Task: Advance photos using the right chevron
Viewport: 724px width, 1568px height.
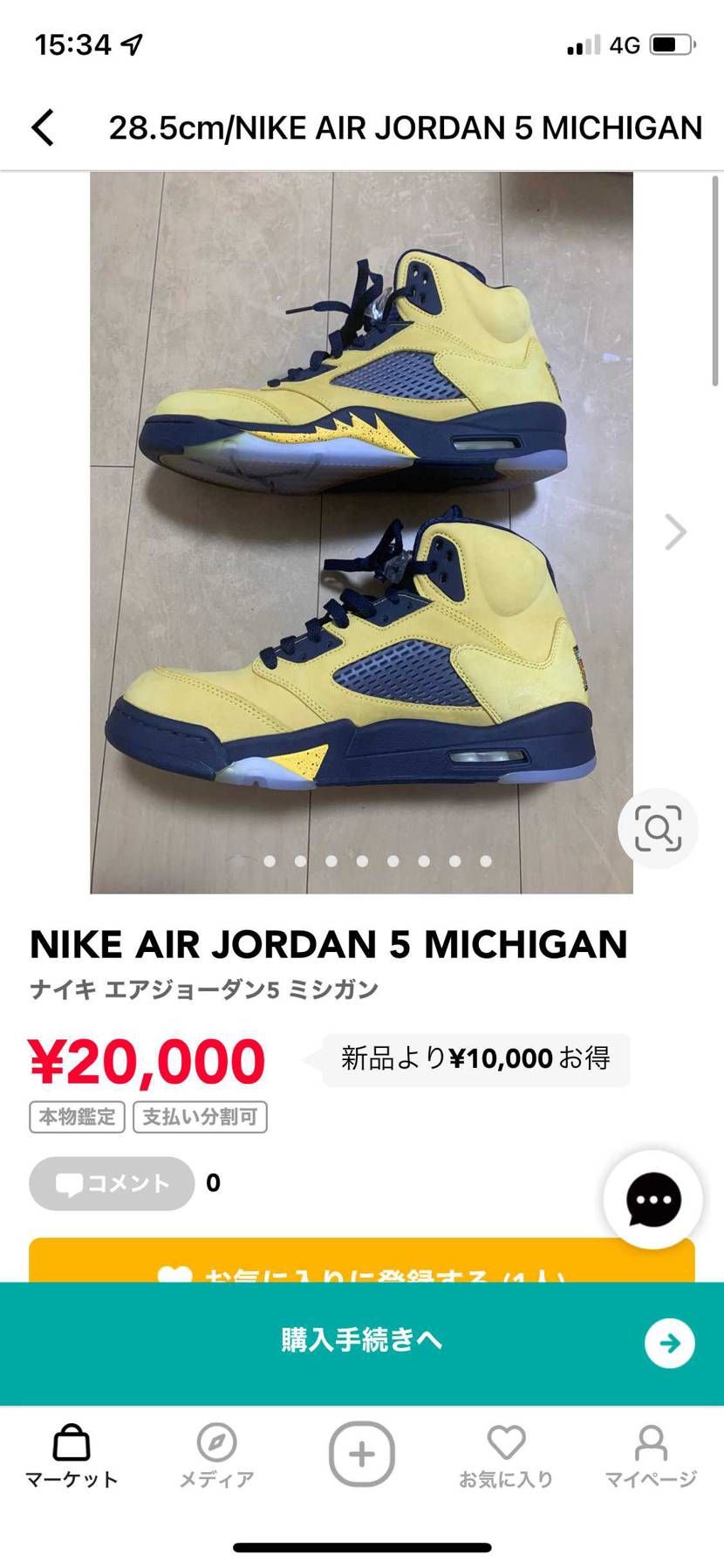Action: [673, 531]
